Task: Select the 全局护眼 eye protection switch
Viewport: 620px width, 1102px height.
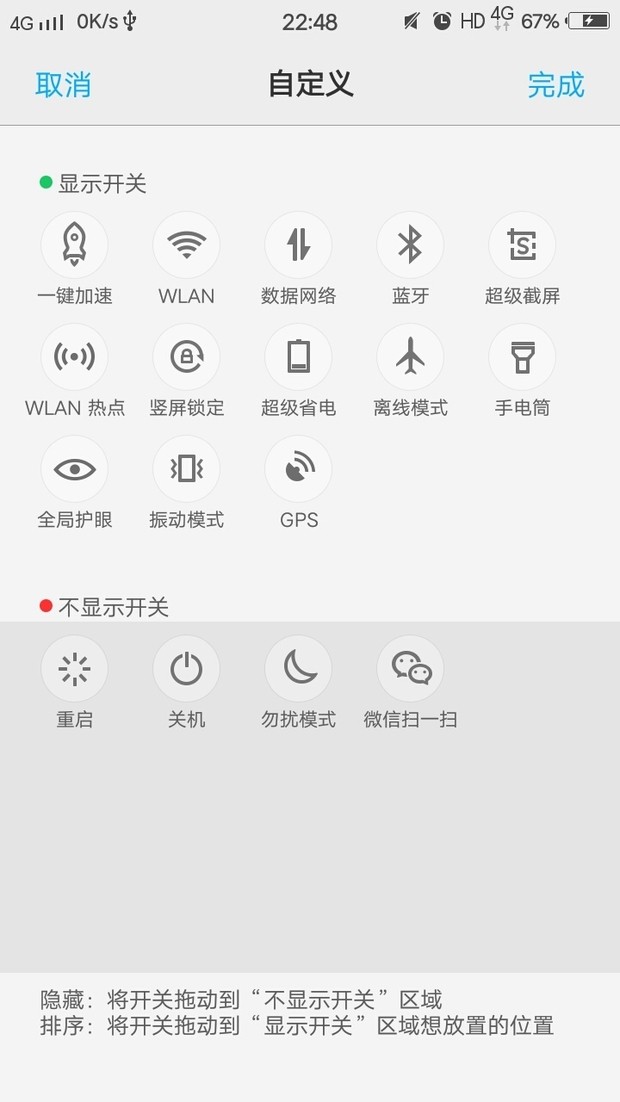Action: point(75,469)
